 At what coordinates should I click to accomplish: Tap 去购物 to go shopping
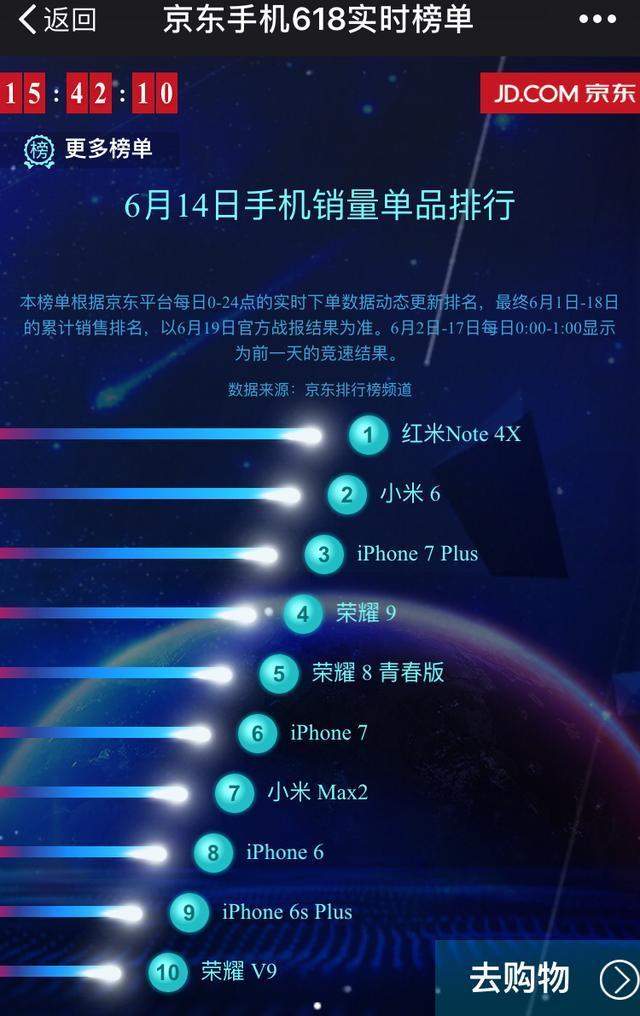(540, 978)
